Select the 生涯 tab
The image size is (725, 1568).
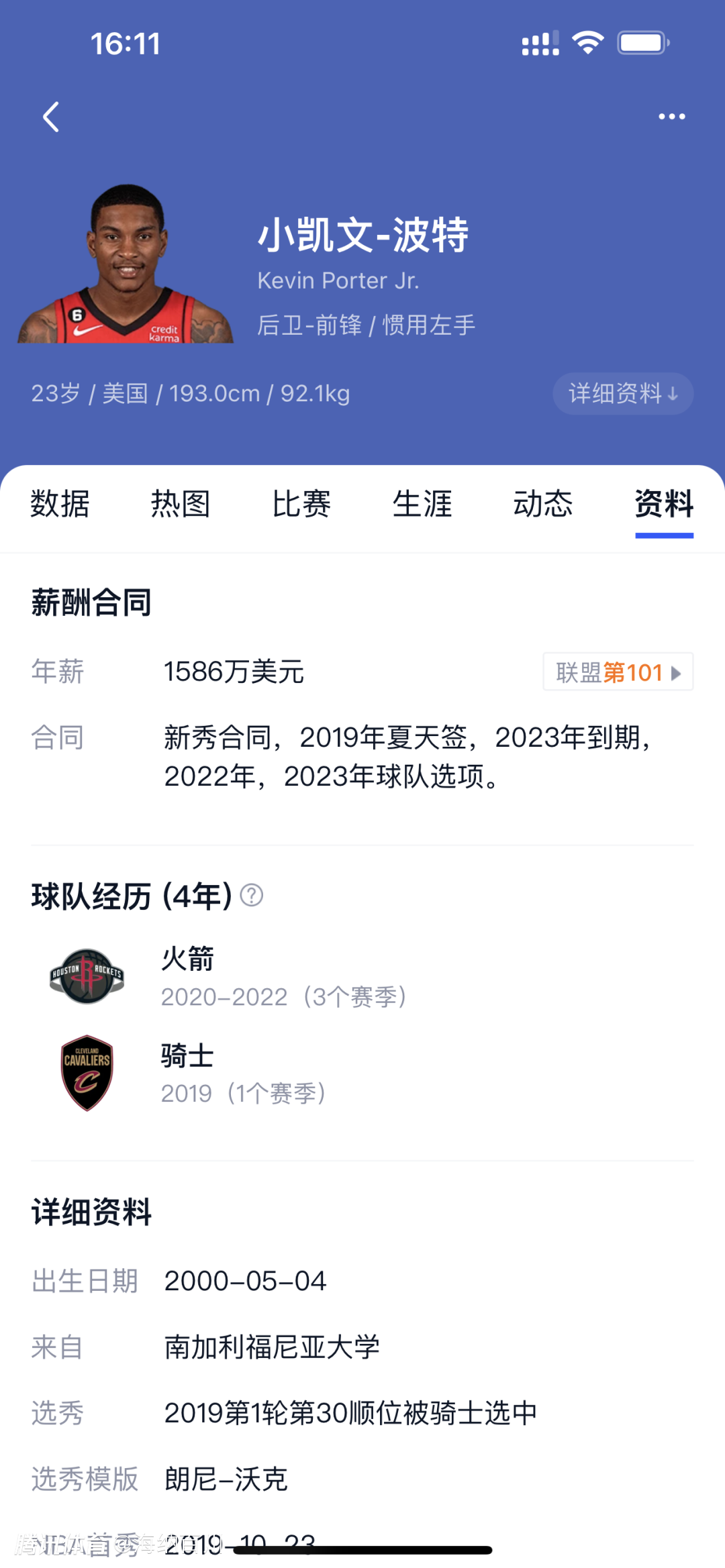tap(422, 504)
